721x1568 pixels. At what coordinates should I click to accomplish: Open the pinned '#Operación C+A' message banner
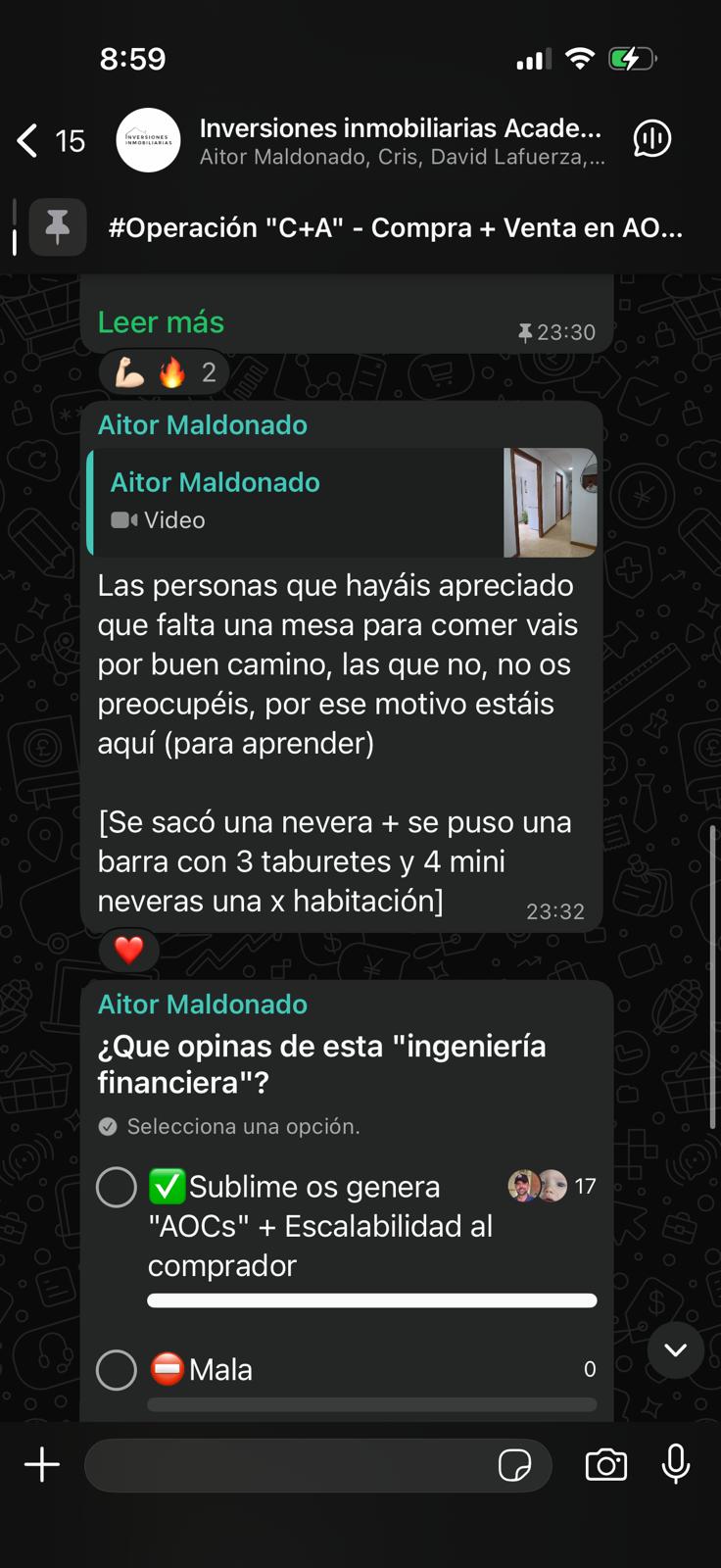coord(392,226)
